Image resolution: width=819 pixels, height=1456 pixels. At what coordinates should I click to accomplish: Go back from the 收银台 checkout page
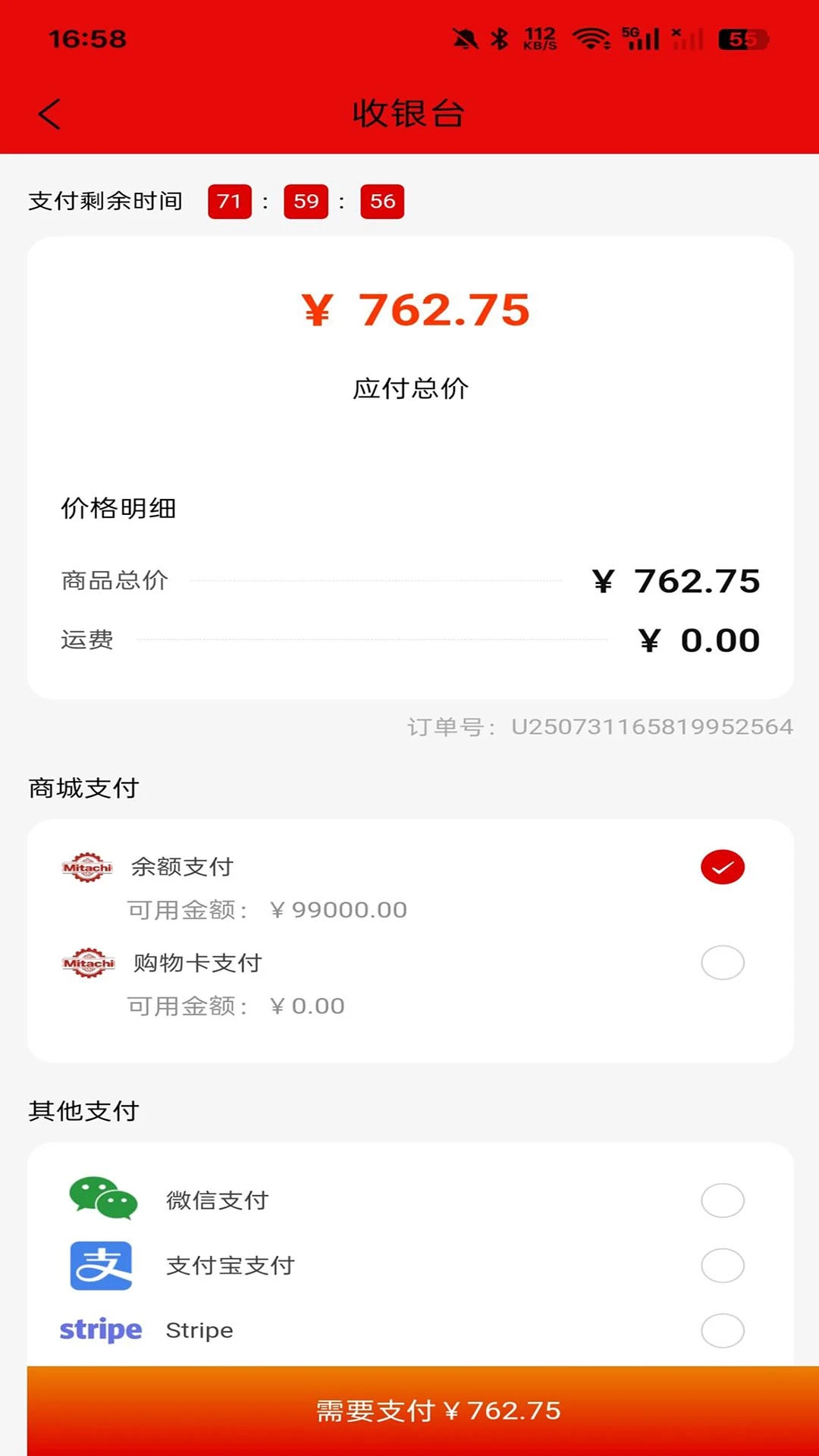(50, 115)
